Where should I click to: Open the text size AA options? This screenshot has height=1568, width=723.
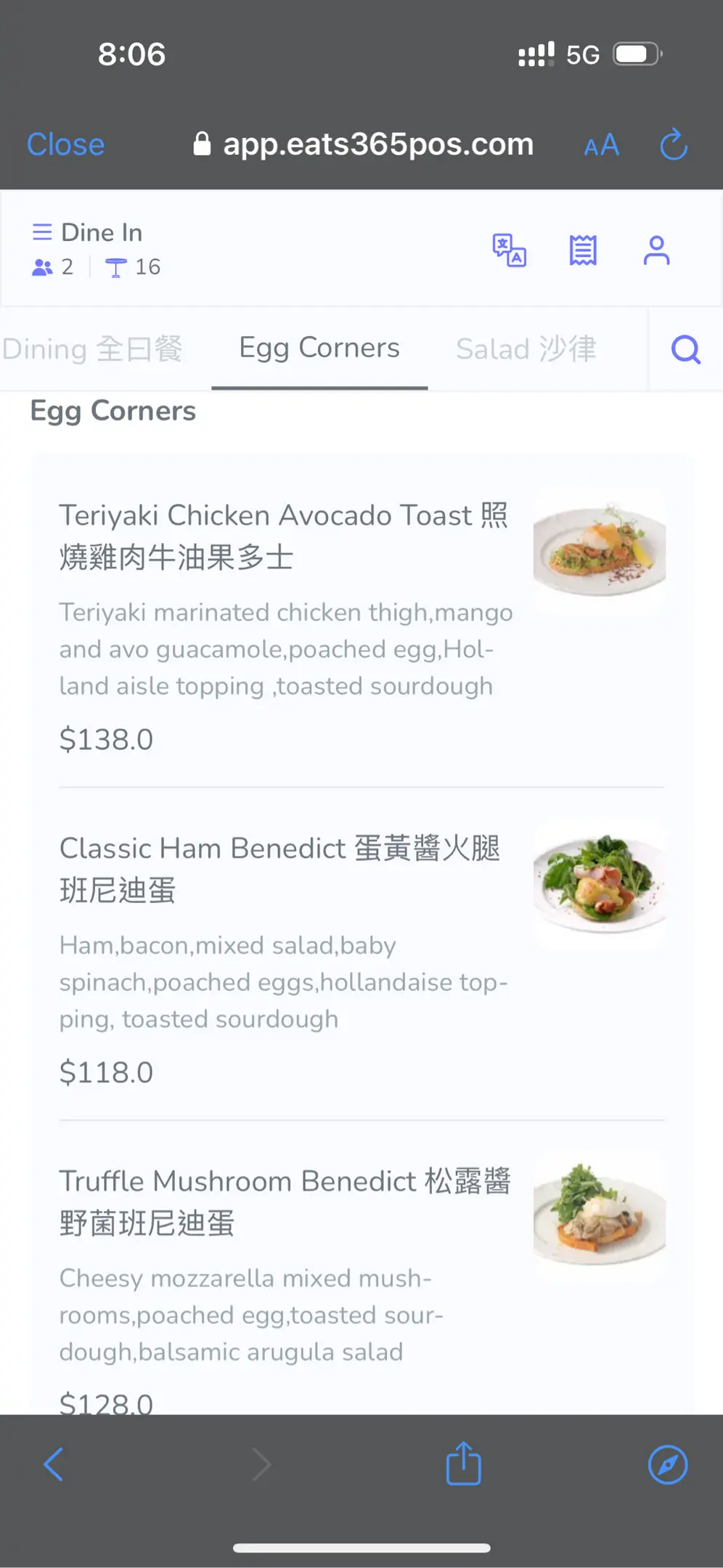click(601, 145)
